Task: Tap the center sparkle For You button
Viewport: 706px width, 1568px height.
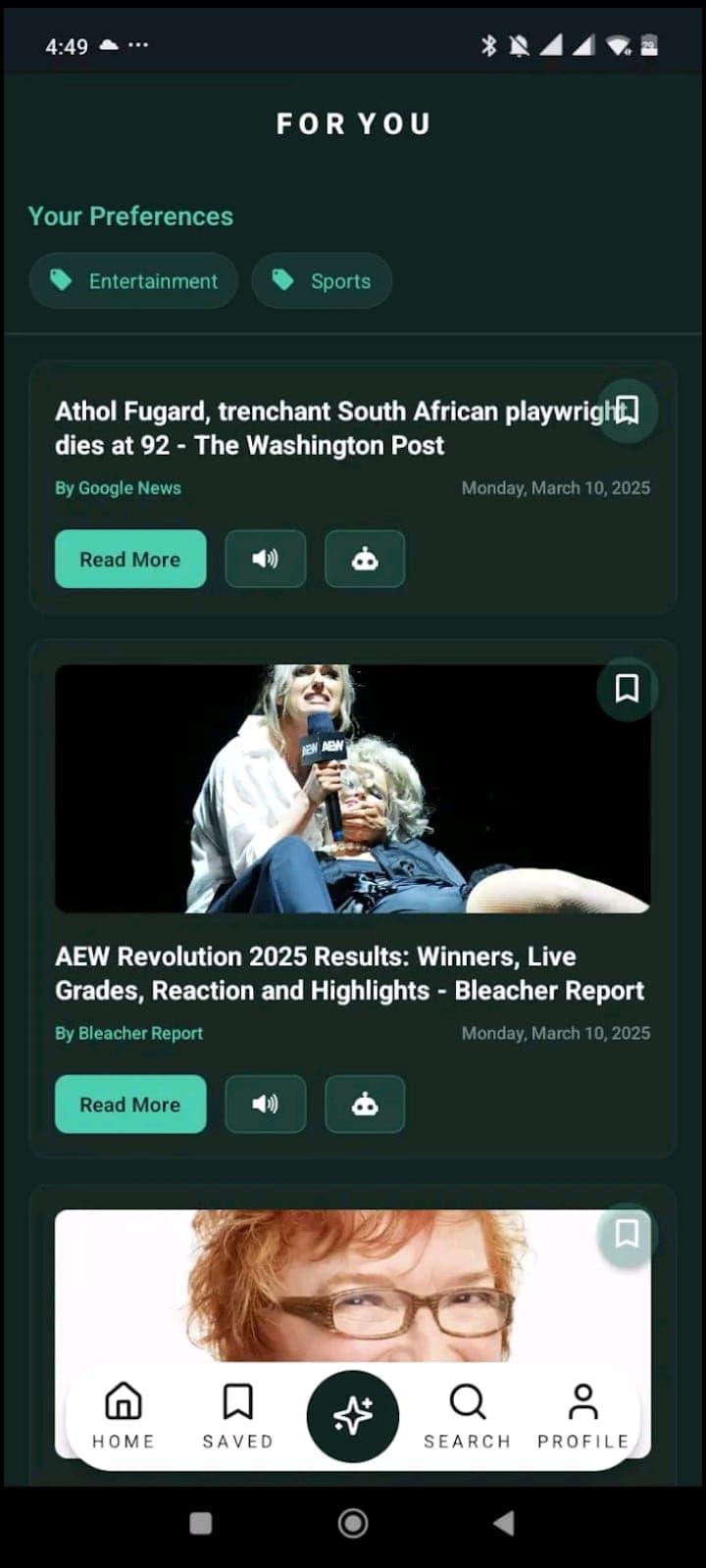Action: pyautogui.click(x=353, y=1416)
